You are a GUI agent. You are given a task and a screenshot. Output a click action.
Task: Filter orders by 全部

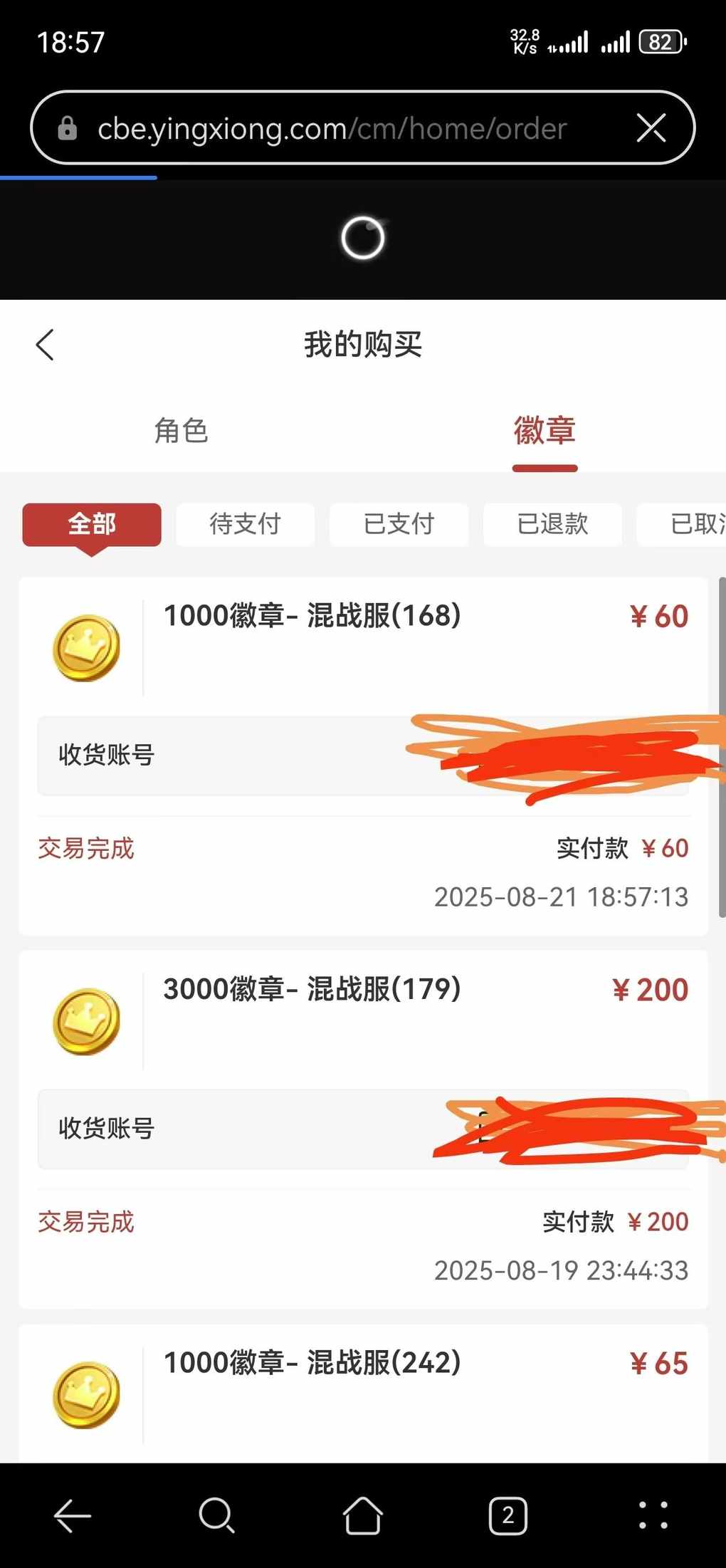pos(92,525)
